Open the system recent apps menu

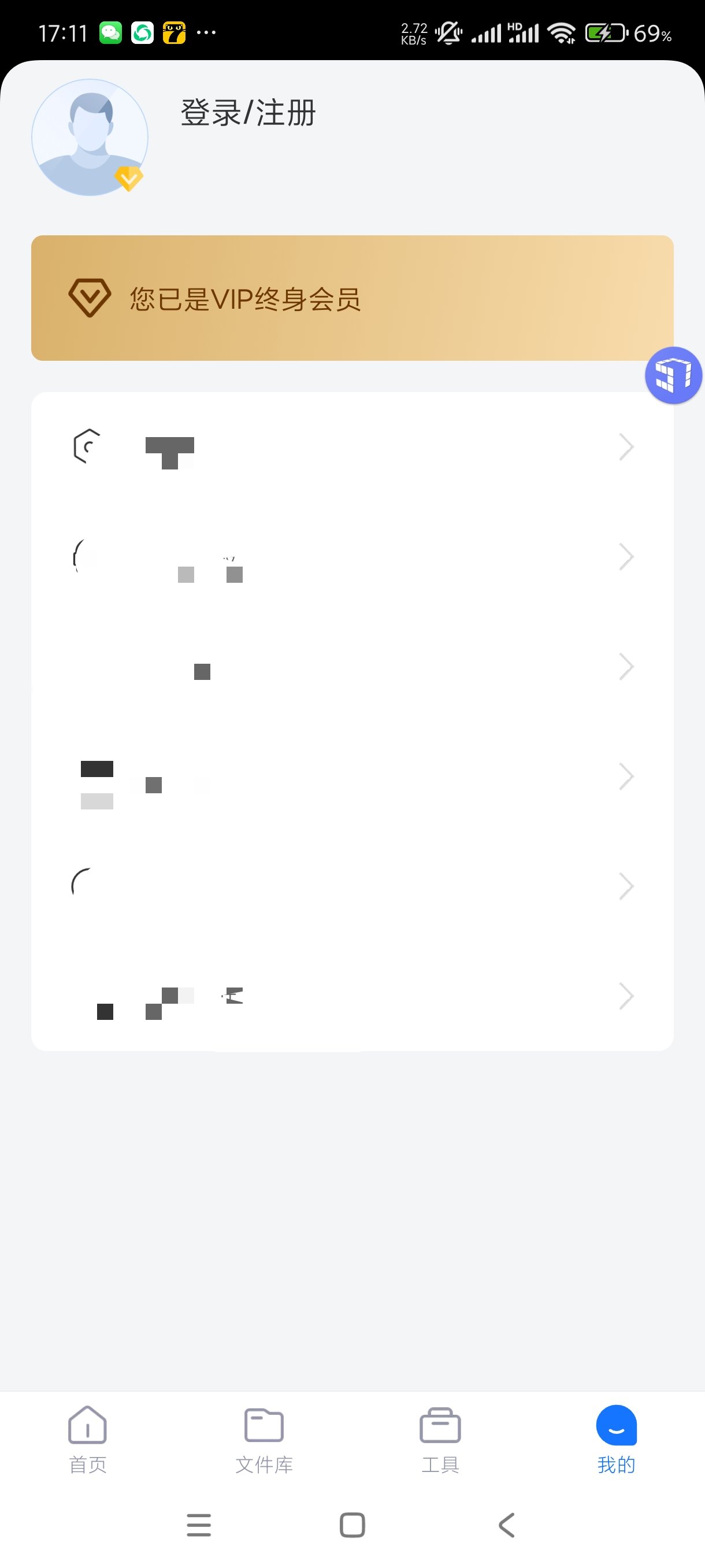(199, 1525)
